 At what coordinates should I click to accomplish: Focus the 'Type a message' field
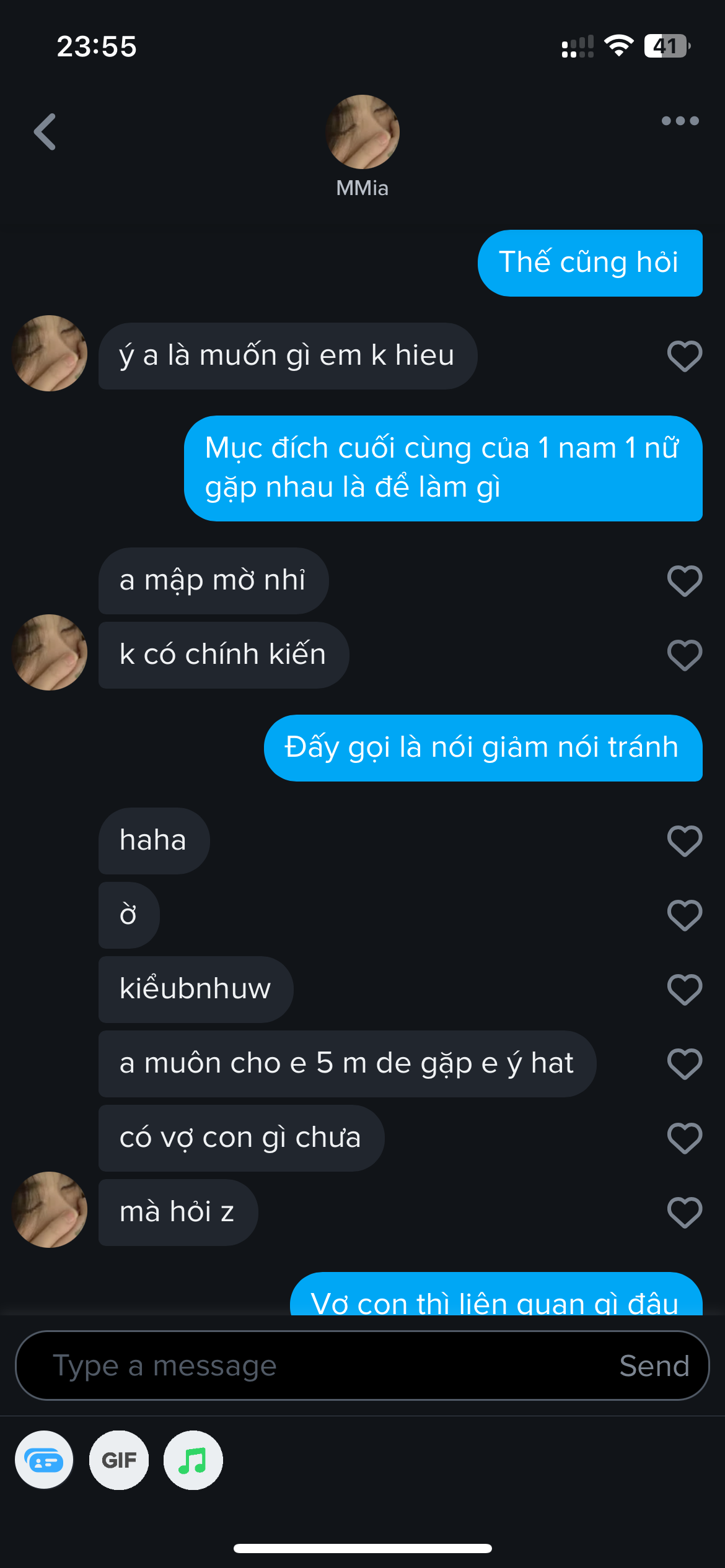pyautogui.click(x=310, y=1365)
